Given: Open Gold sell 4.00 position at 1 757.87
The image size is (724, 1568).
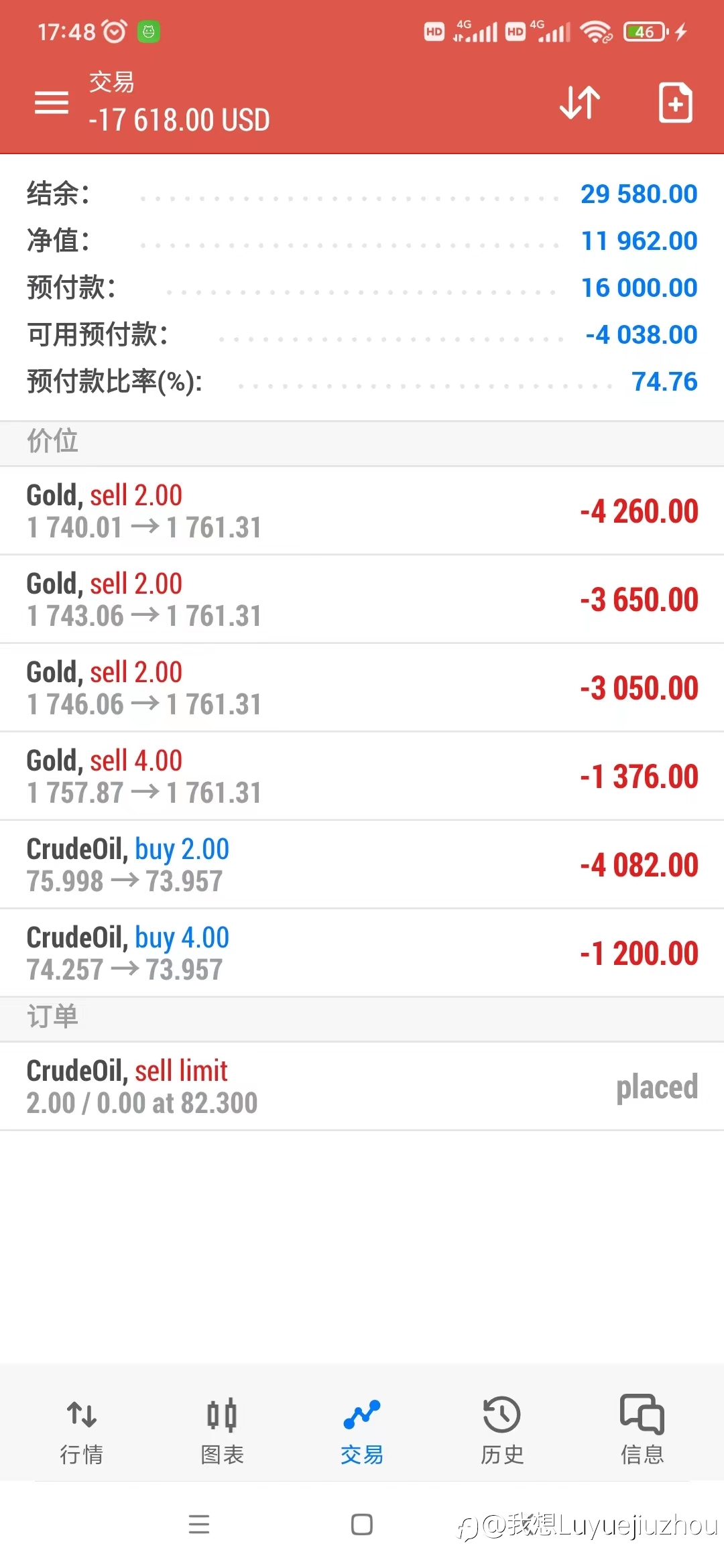Looking at the screenshot, I should click(362, 776).
